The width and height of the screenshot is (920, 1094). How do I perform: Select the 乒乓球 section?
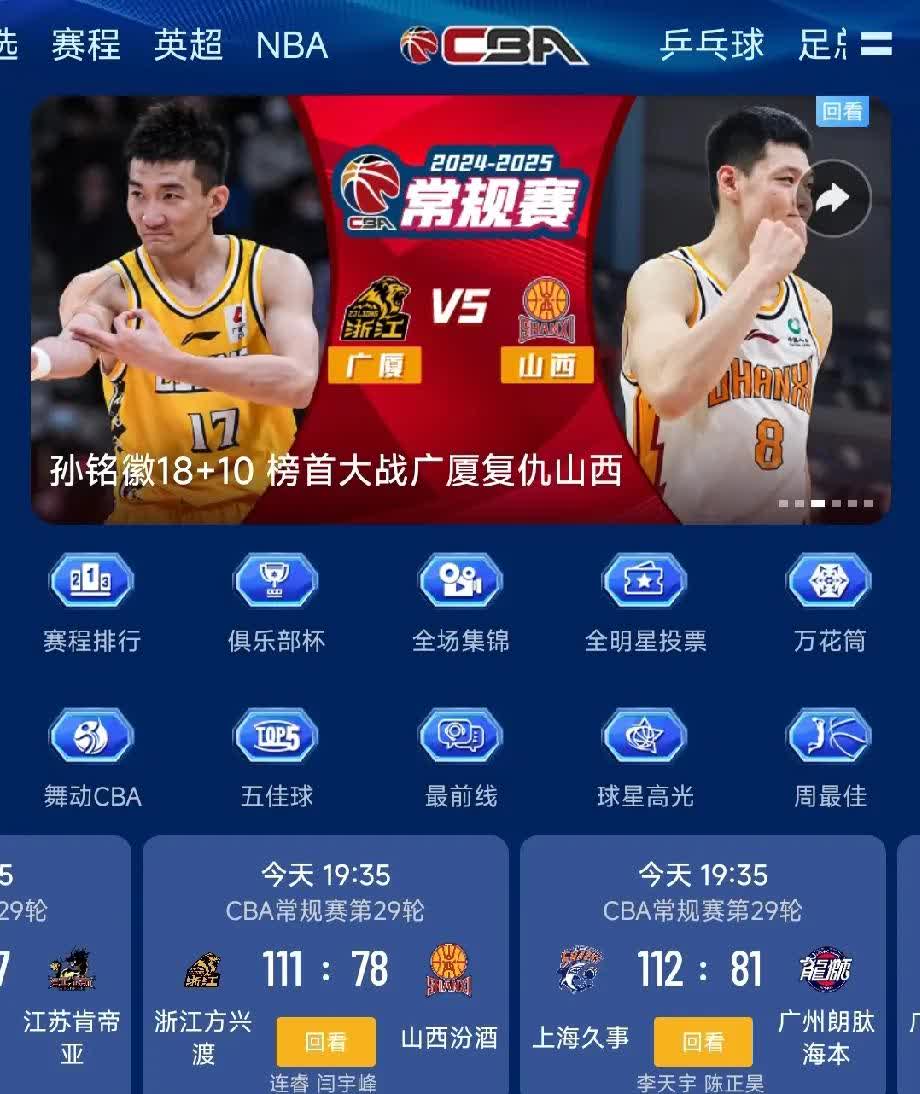712,45
